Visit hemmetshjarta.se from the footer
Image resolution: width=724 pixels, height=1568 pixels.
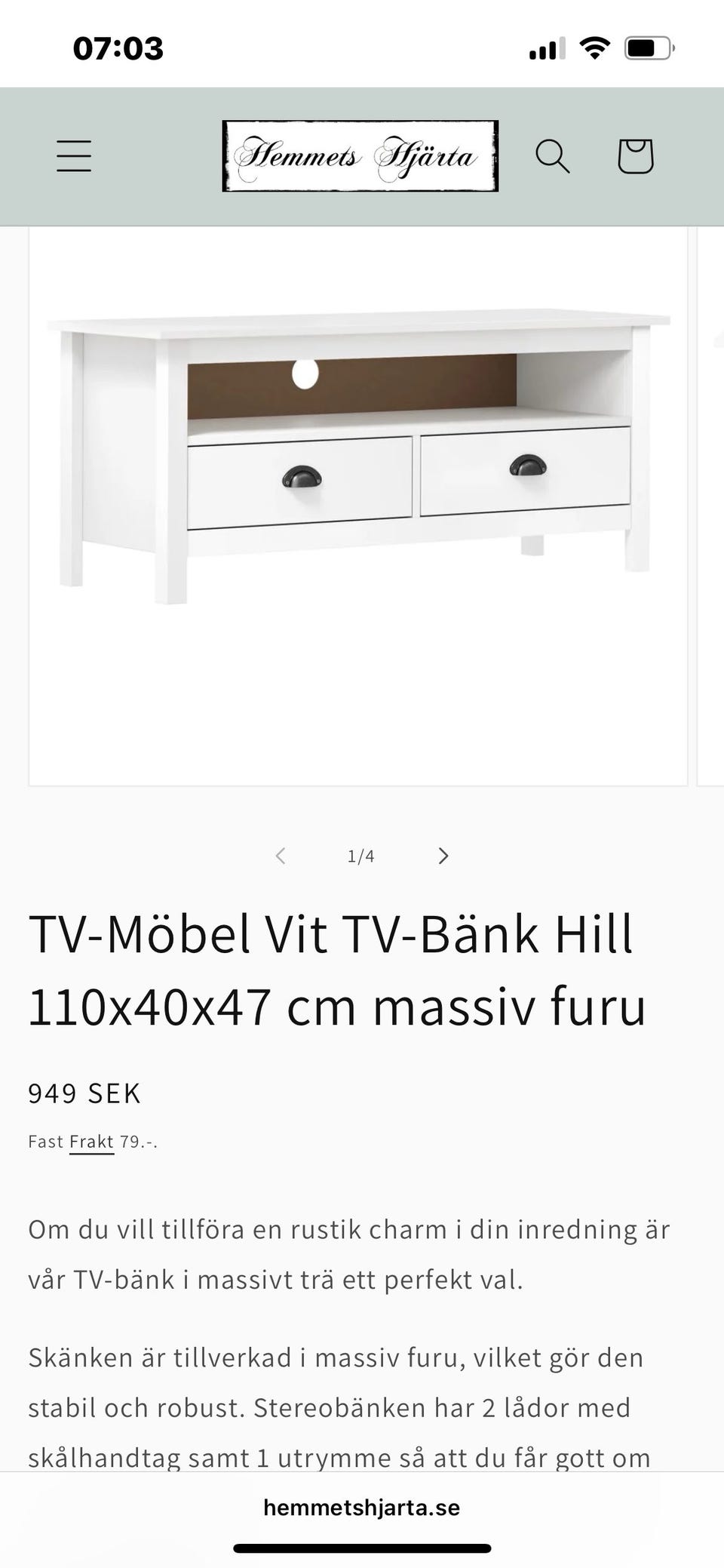(x=361, y=1507)
